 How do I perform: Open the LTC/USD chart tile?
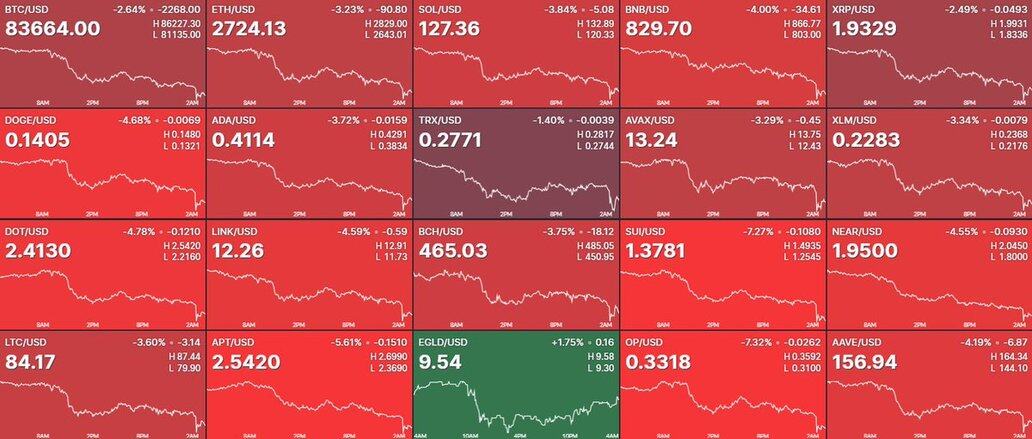pos(103,385)
